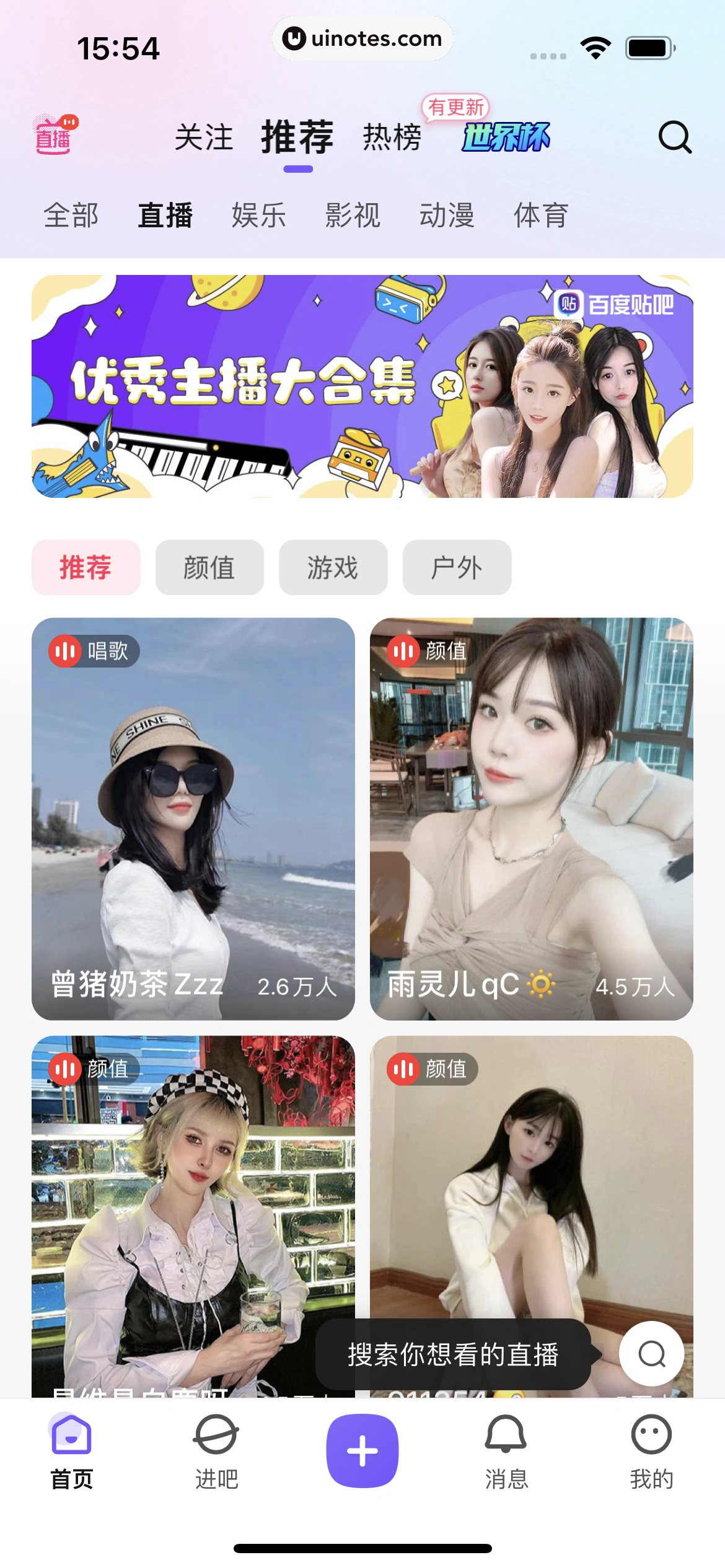Select the 体育 category
The width and height of the screenshot is (725, 1568).
point(541,216)
